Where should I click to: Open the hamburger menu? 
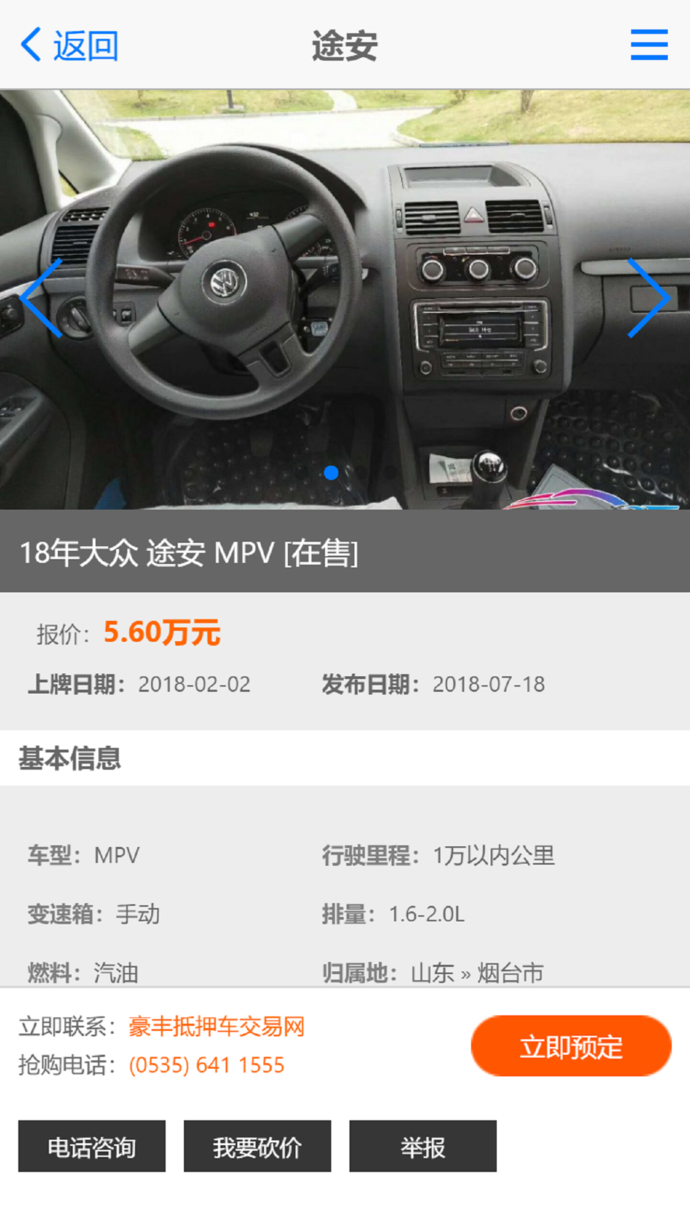pyautogui.click(x=648, y=45)
